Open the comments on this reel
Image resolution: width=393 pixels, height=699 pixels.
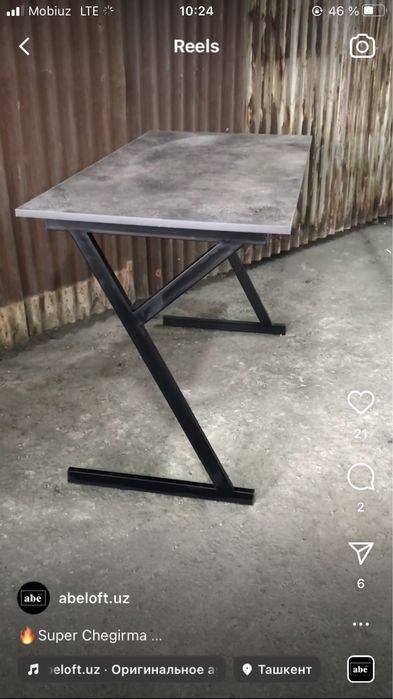pos(360,477)
